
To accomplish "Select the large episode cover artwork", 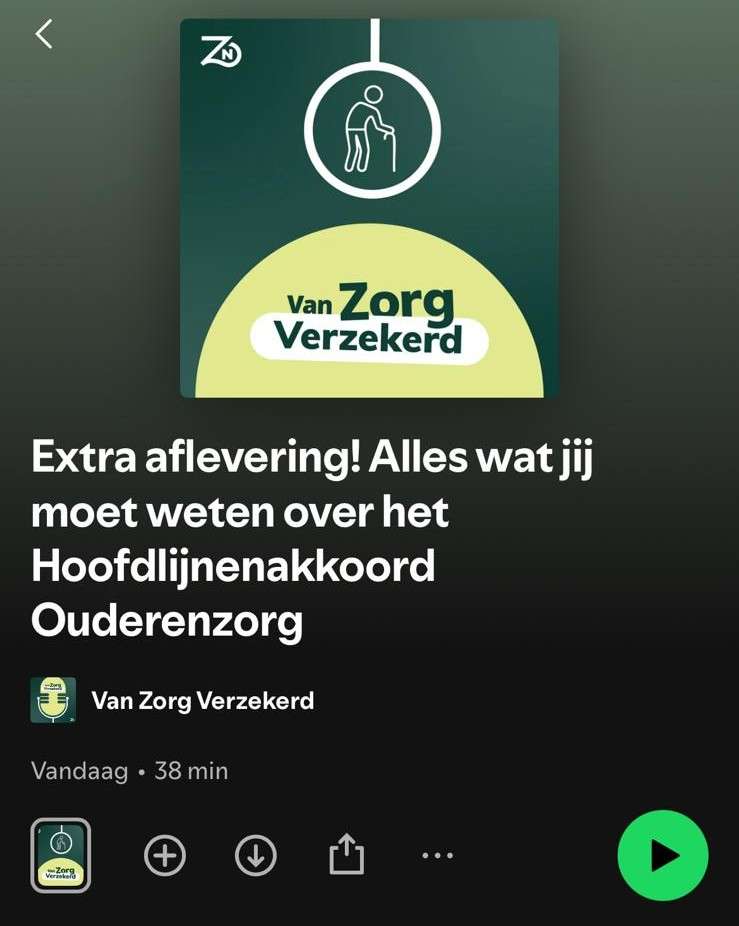I will tap(369, 206).
